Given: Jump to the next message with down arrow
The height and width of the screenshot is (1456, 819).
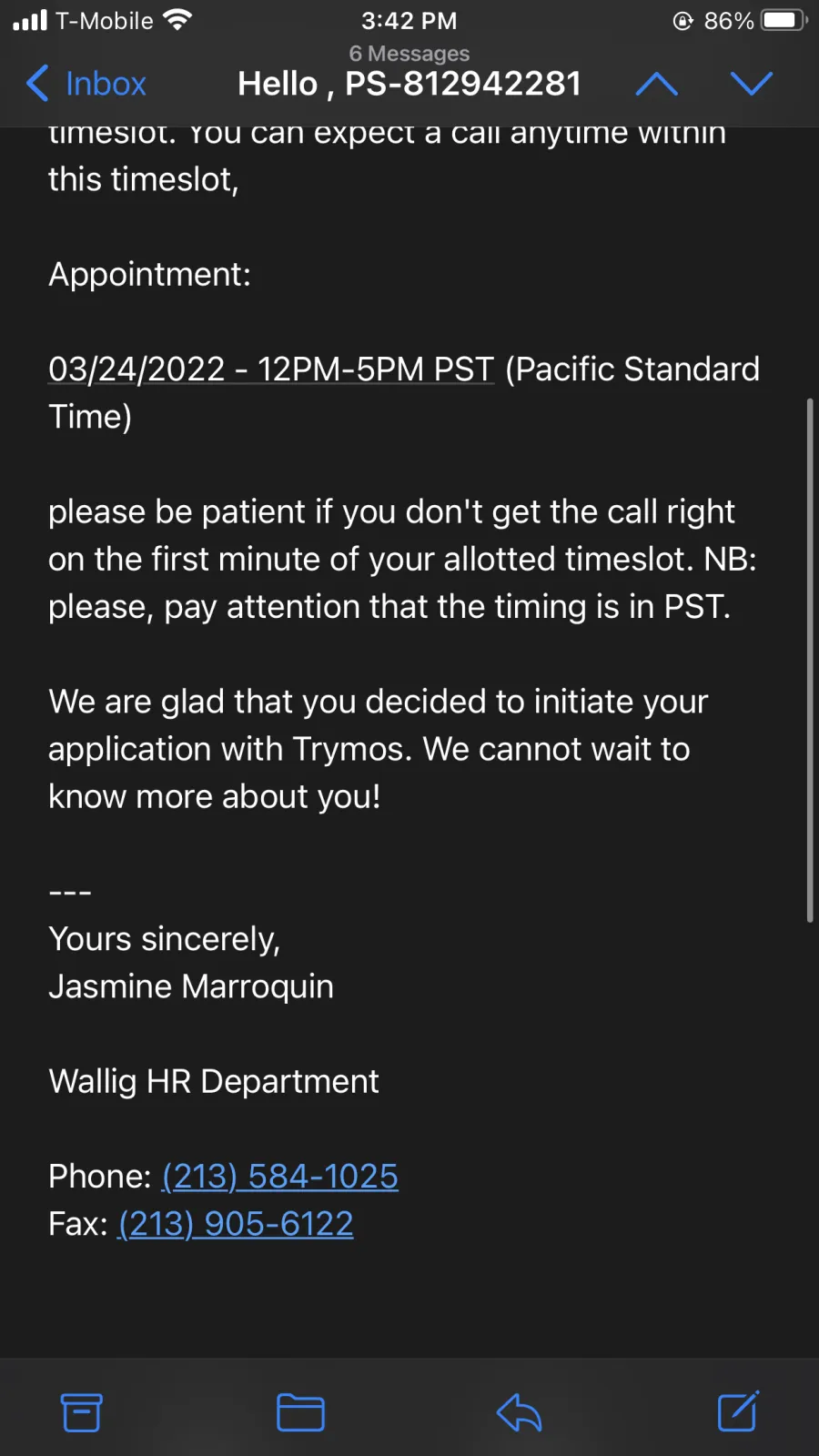Looking at the screenshot, I should [x=752, y=84].
